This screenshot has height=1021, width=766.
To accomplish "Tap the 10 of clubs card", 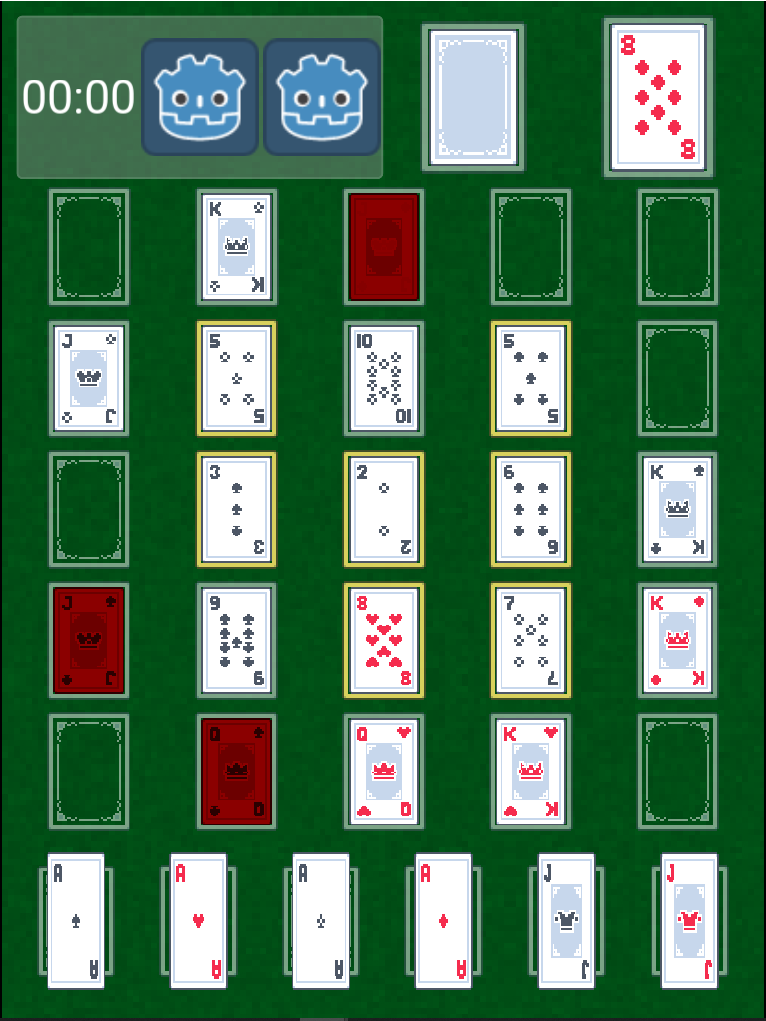I will click(x=384, y=378).
